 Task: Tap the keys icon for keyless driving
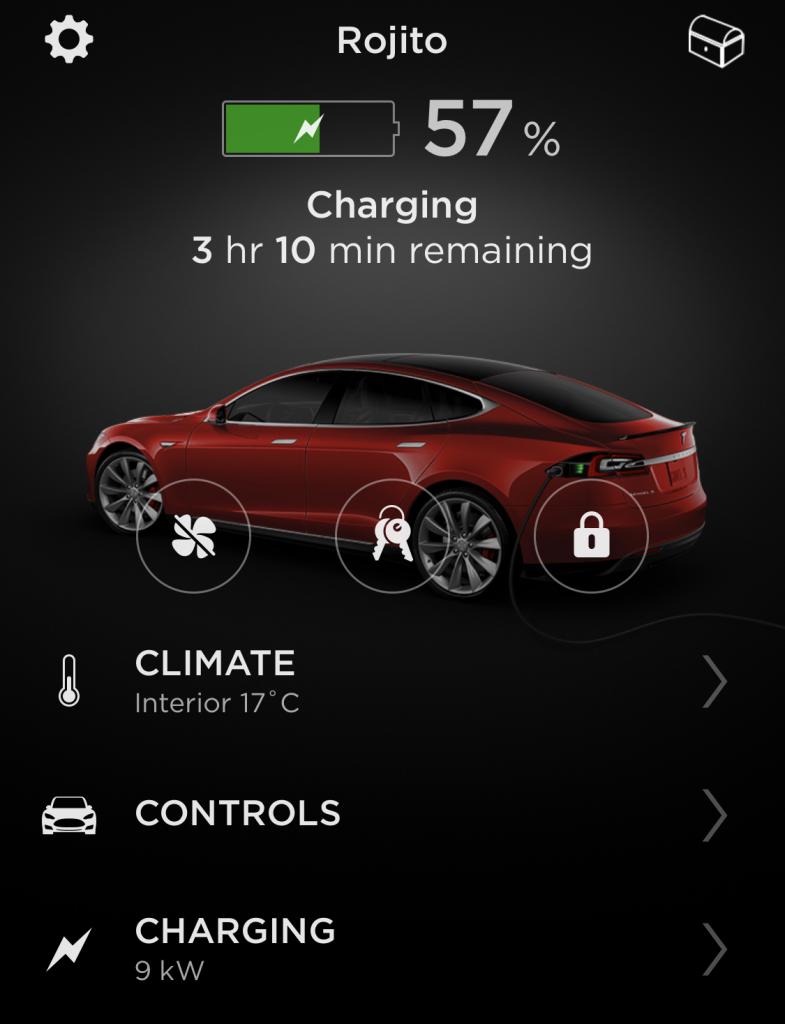(x=392, y=536)
